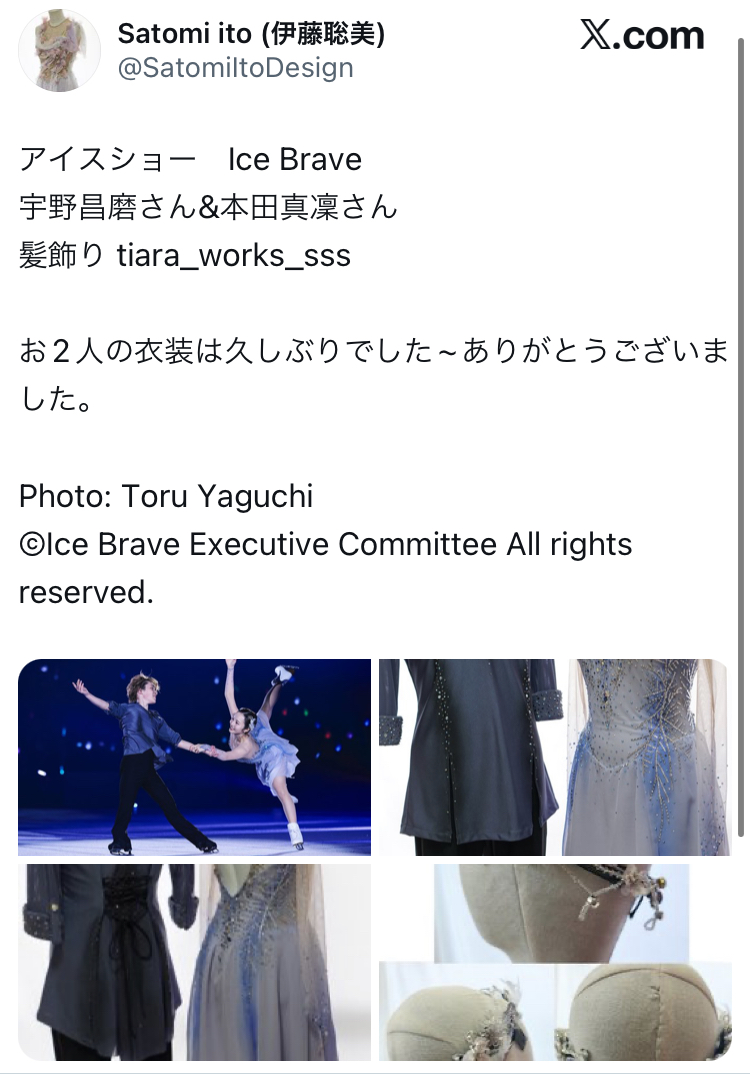Open the @SatomiItoDesign profile handle
The image size is (750, 1074).
235,68
